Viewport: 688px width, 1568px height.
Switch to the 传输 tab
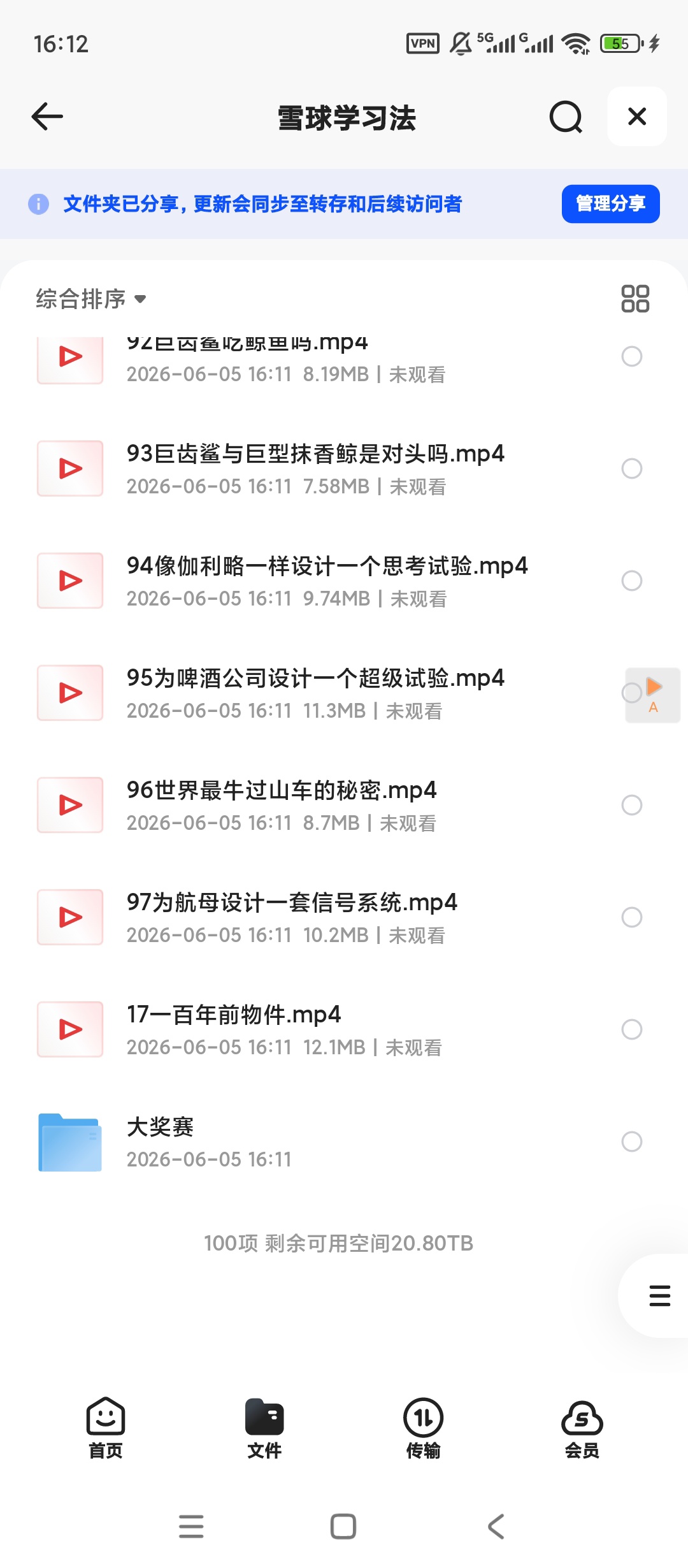(x=423, y=1428)
